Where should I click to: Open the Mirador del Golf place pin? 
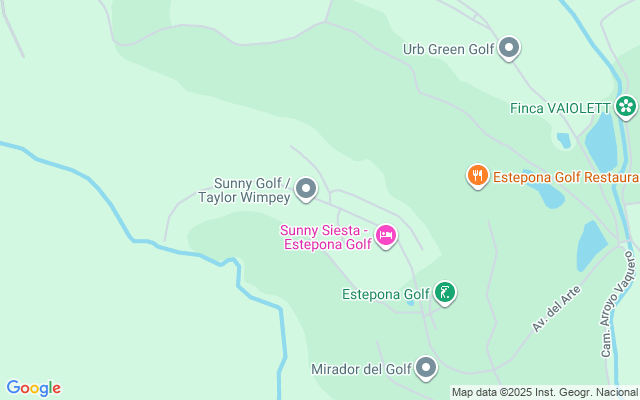pyautogui.click(x=427, y=368)
